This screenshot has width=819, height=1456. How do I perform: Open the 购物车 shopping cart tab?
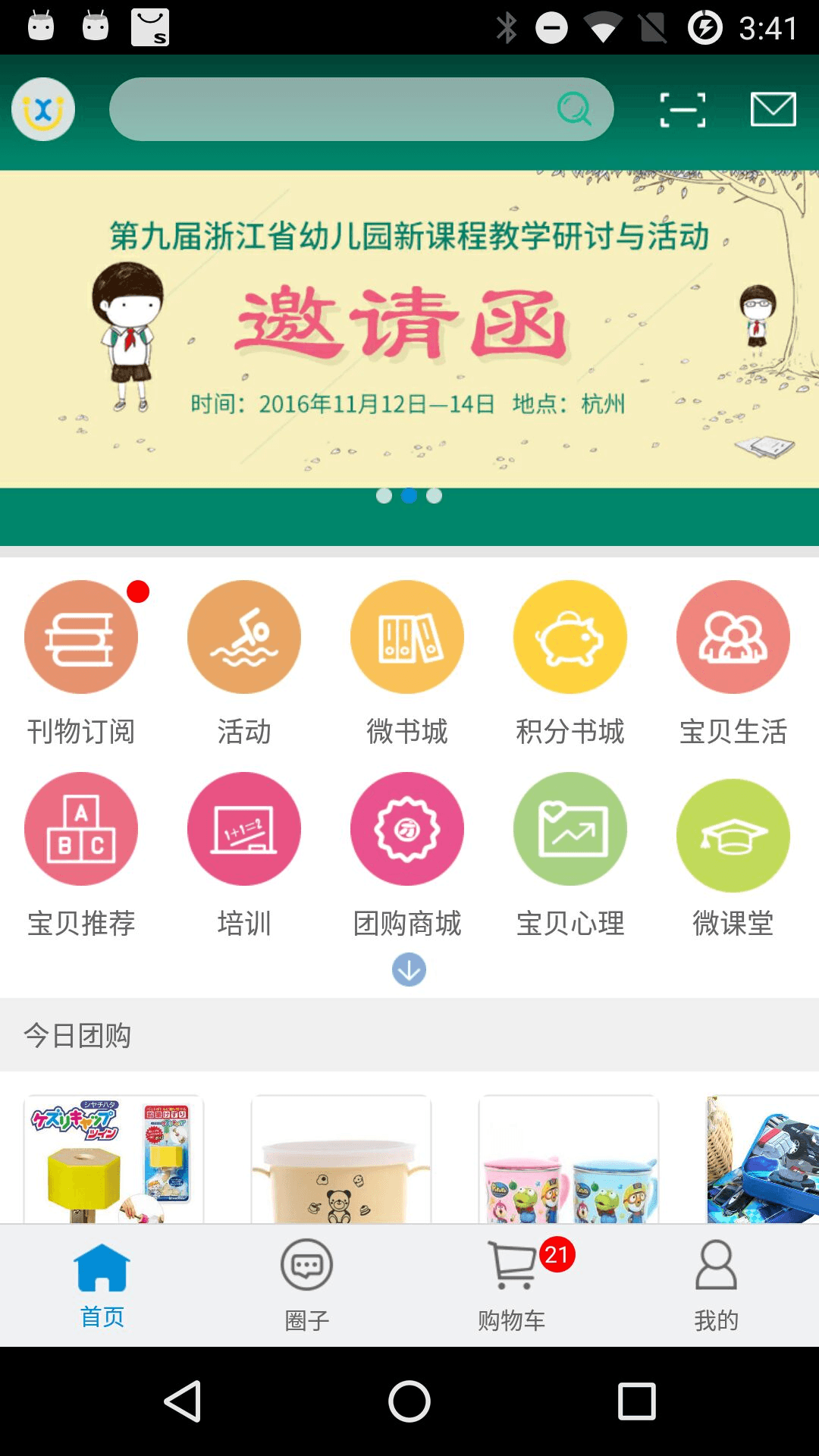coord(512,1285)
